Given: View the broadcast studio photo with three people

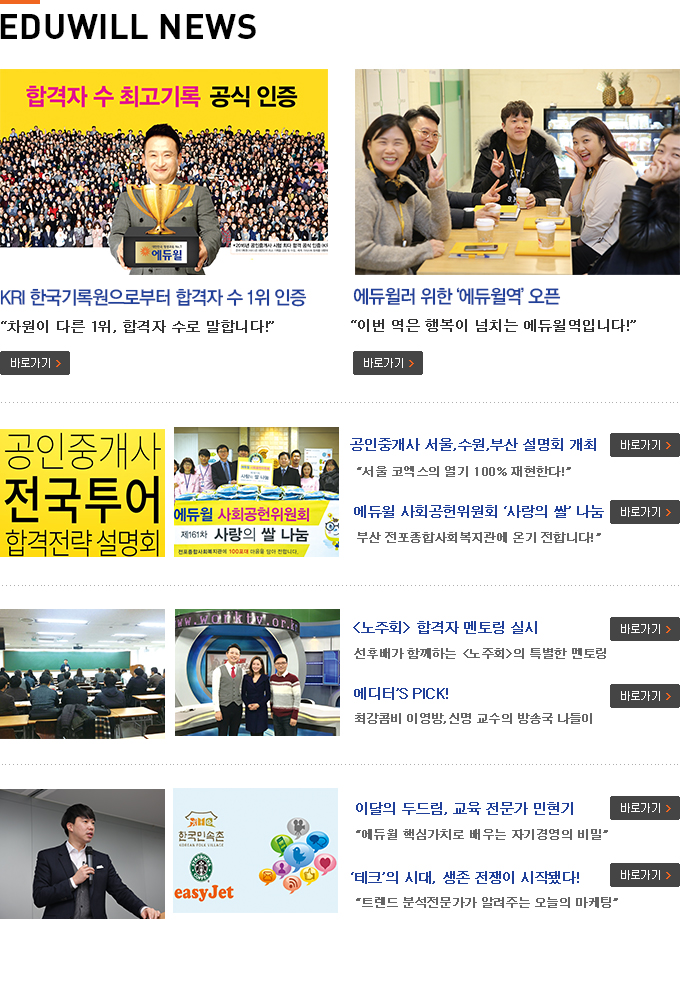Looking at the screenshot, I should point(257,673).
